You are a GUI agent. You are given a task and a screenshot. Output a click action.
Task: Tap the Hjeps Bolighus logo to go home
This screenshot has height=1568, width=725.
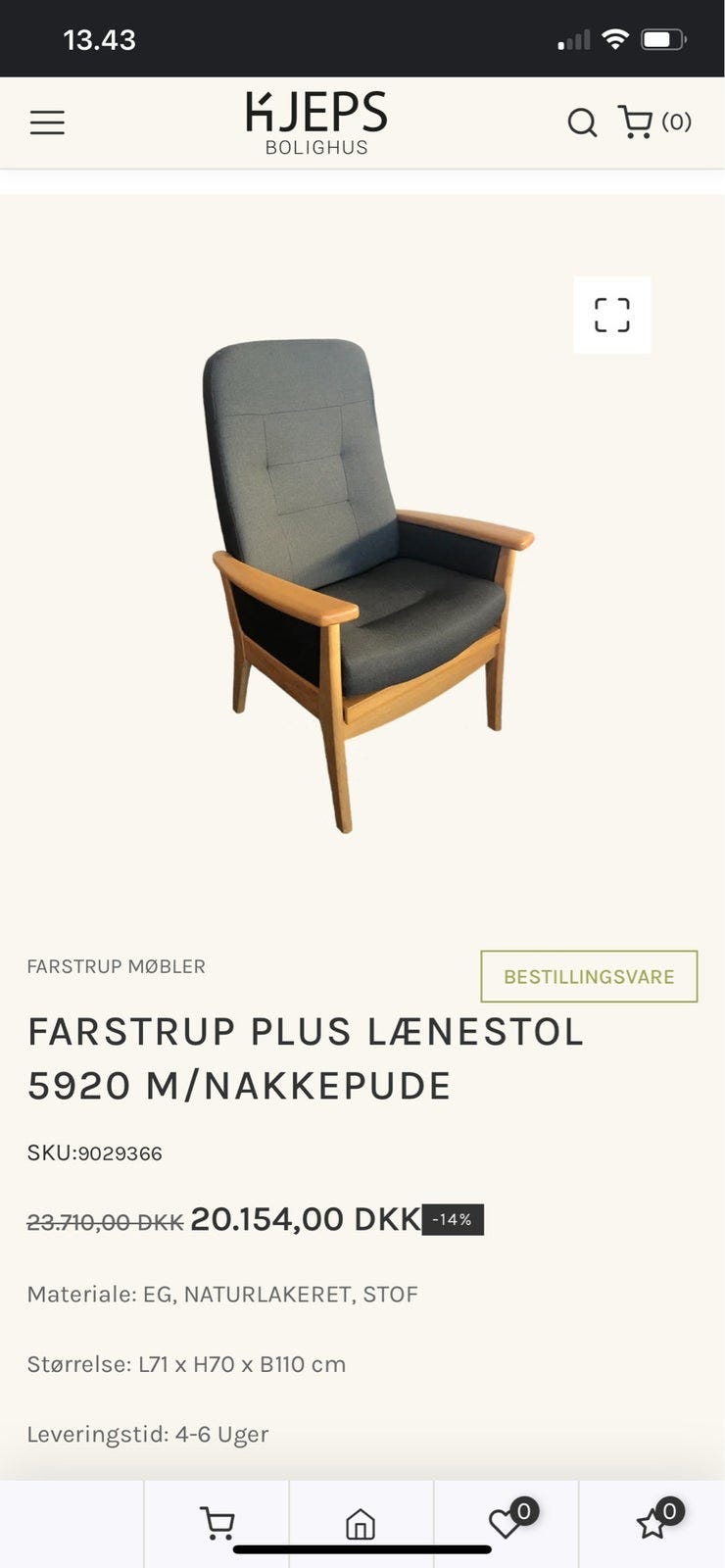pos(316,123)
